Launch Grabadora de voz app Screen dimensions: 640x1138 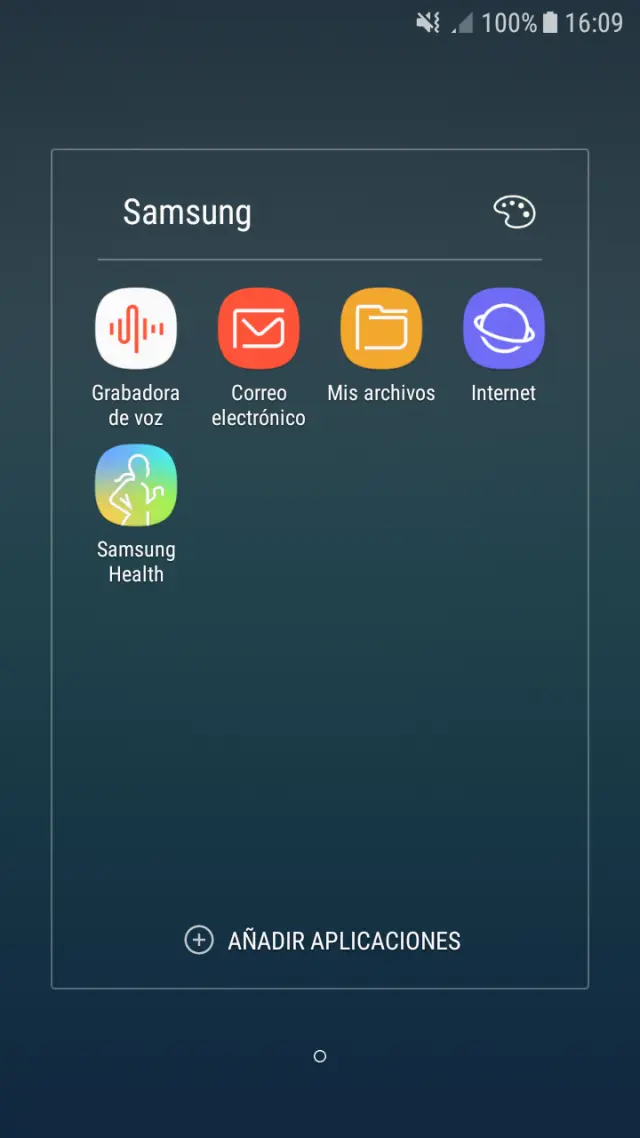point(136,329)
